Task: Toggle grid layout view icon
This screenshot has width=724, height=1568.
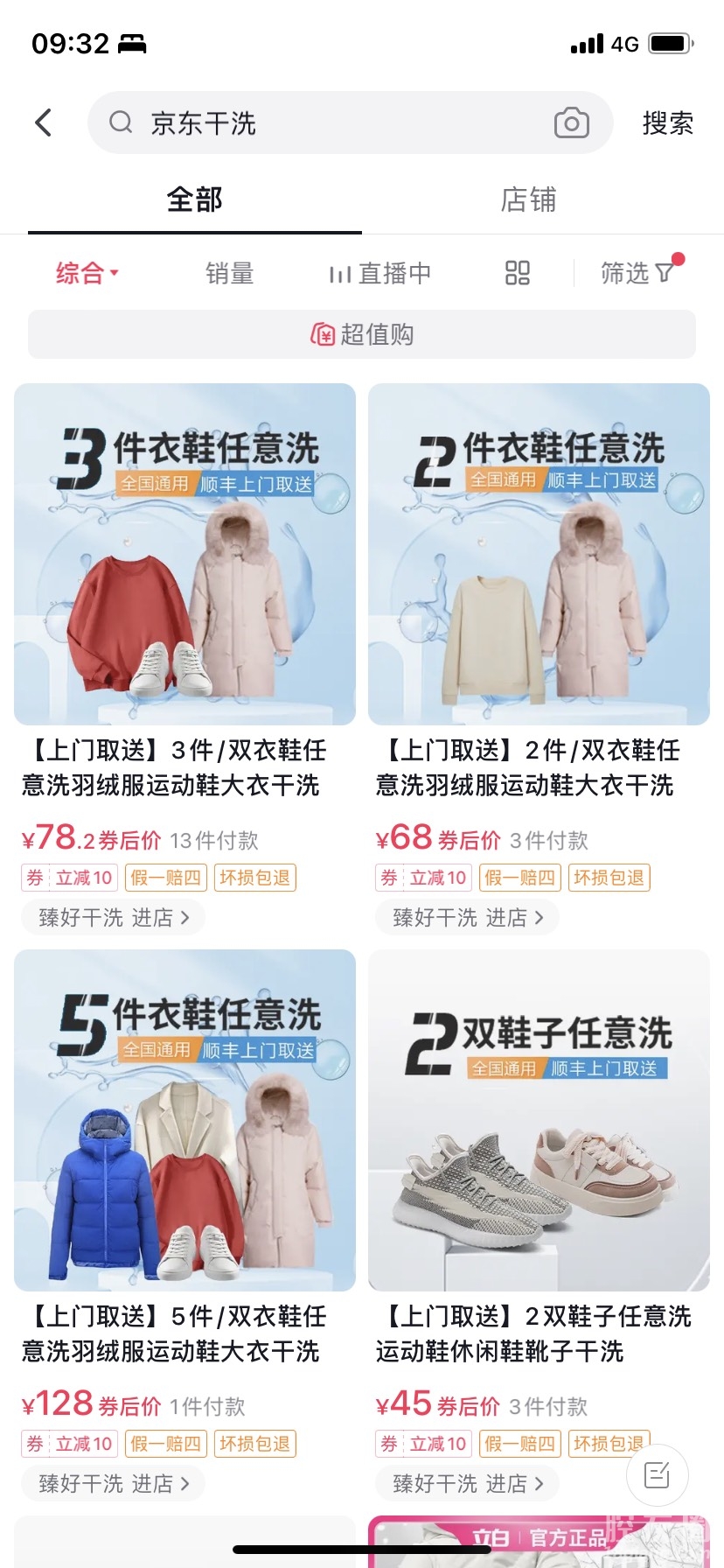Action: pyautogui.click(x=518, y=273)
